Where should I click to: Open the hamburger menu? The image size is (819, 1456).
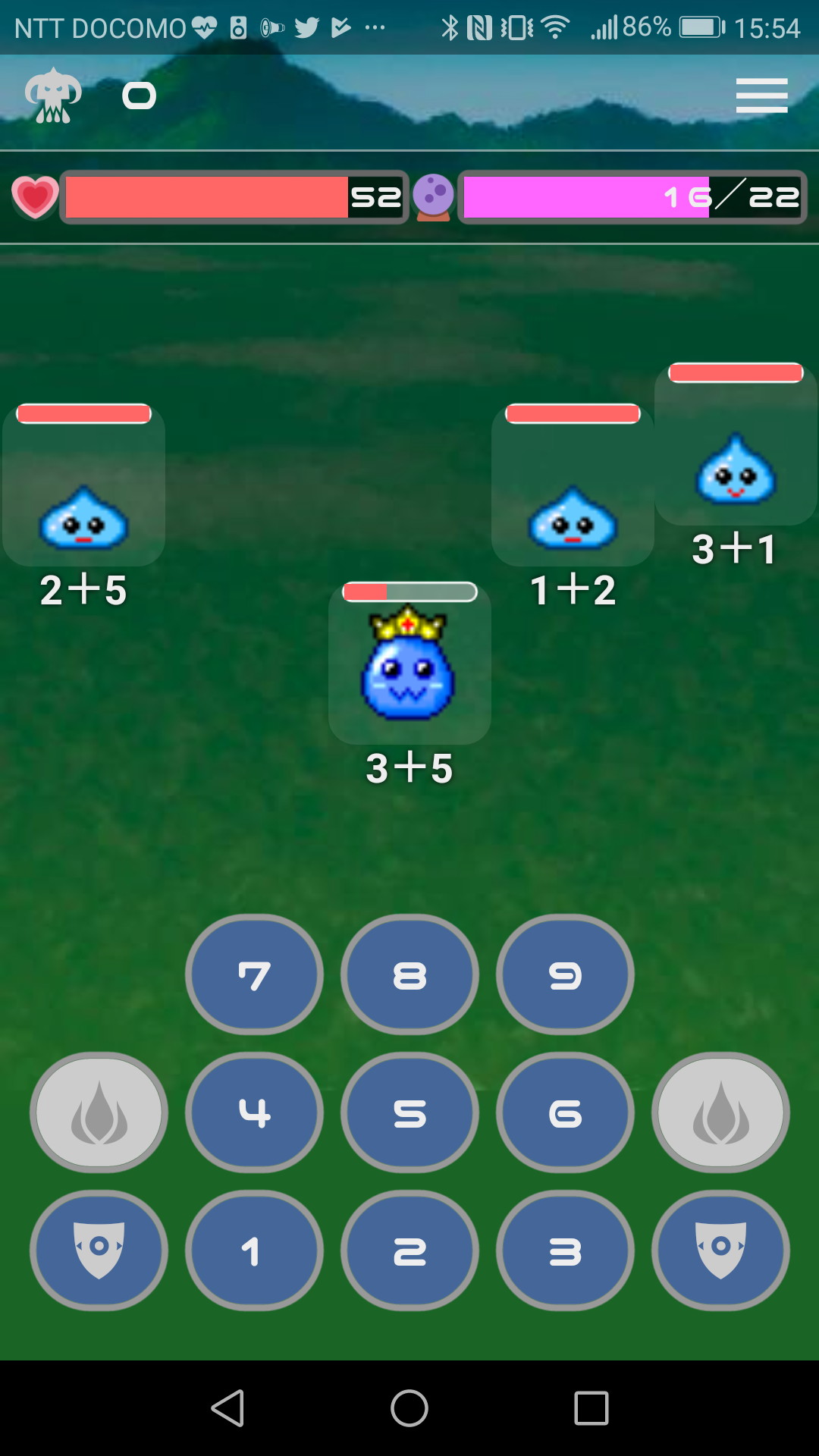761,96
